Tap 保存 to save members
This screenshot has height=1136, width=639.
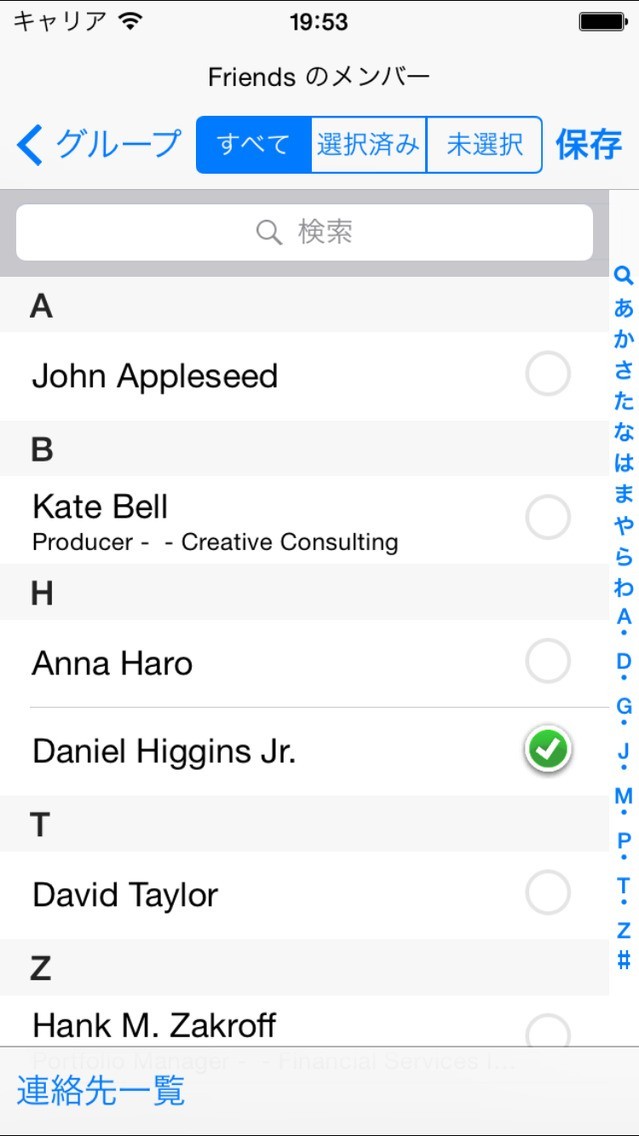pyautogui.click(x=589, y=145)
